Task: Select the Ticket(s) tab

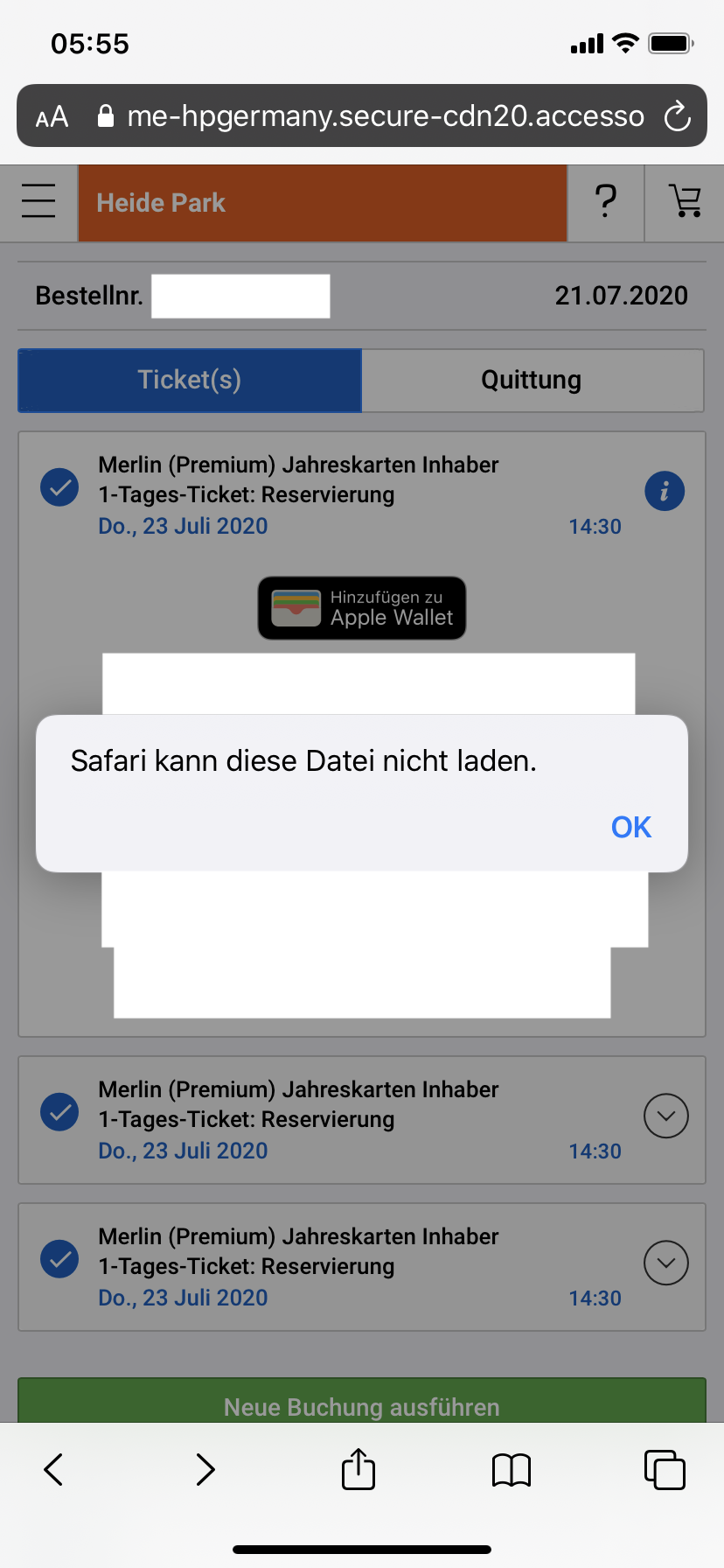Action: pos(190,380)
